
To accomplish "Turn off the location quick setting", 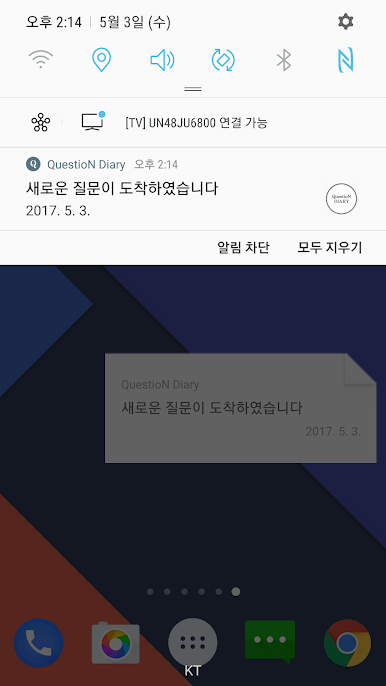I will point(101,60).
